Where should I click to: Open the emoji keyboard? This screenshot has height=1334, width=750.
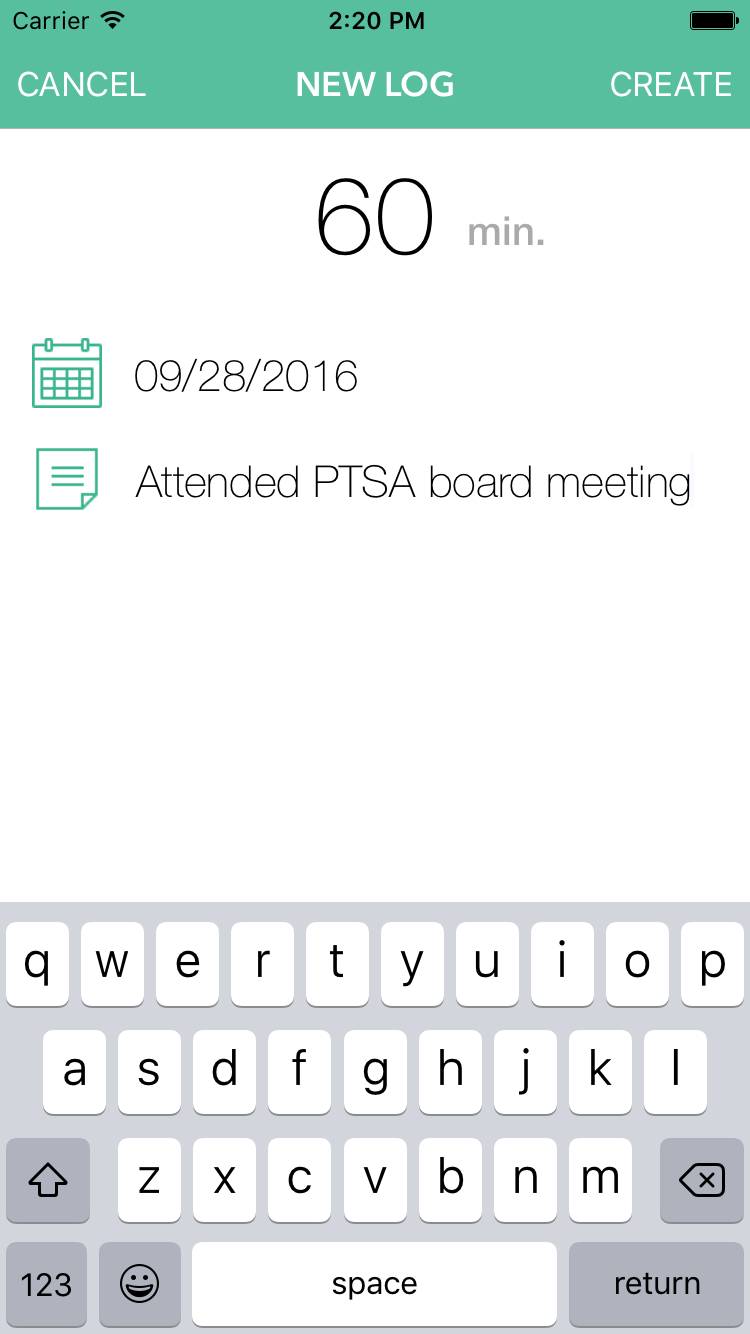140,1284
